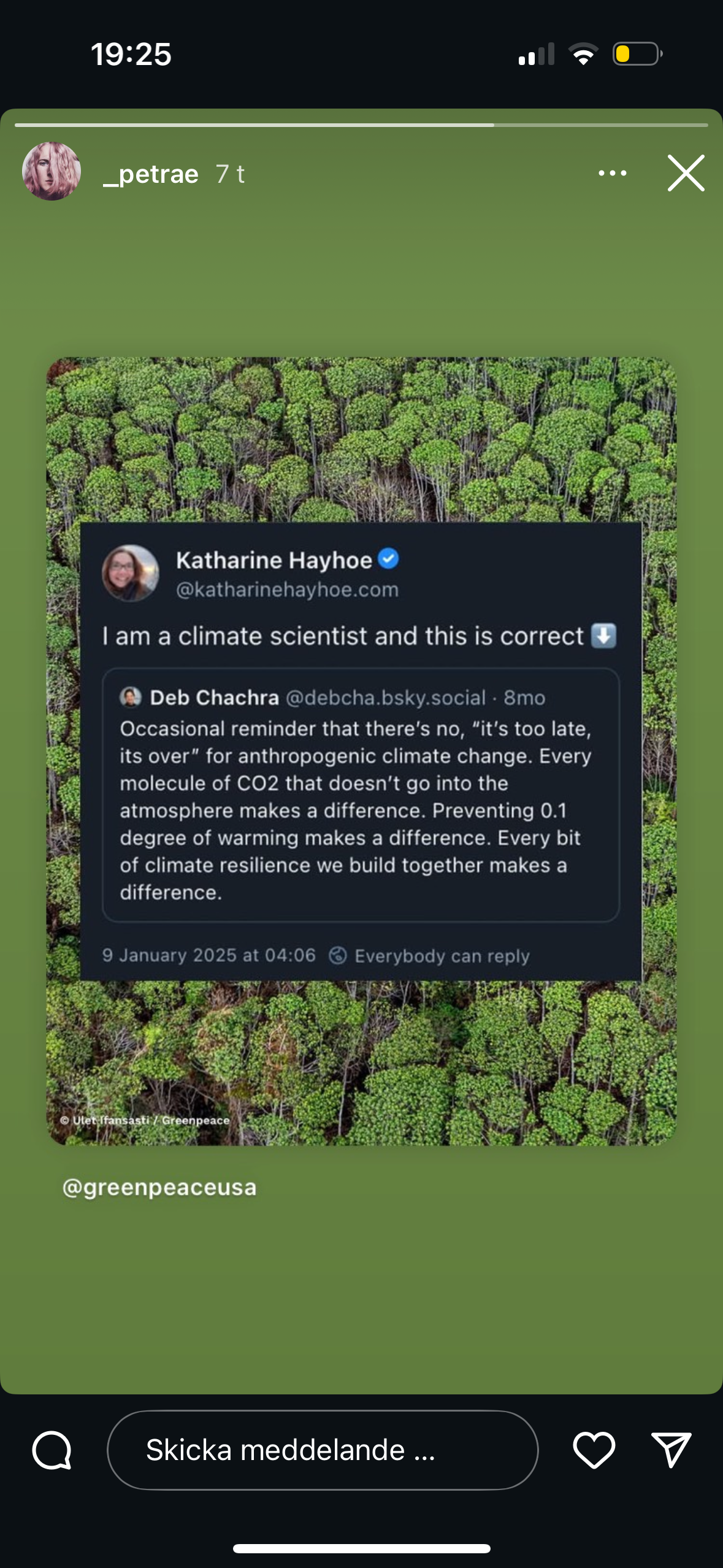Open the comment bubble icon

pos(52,1450)
